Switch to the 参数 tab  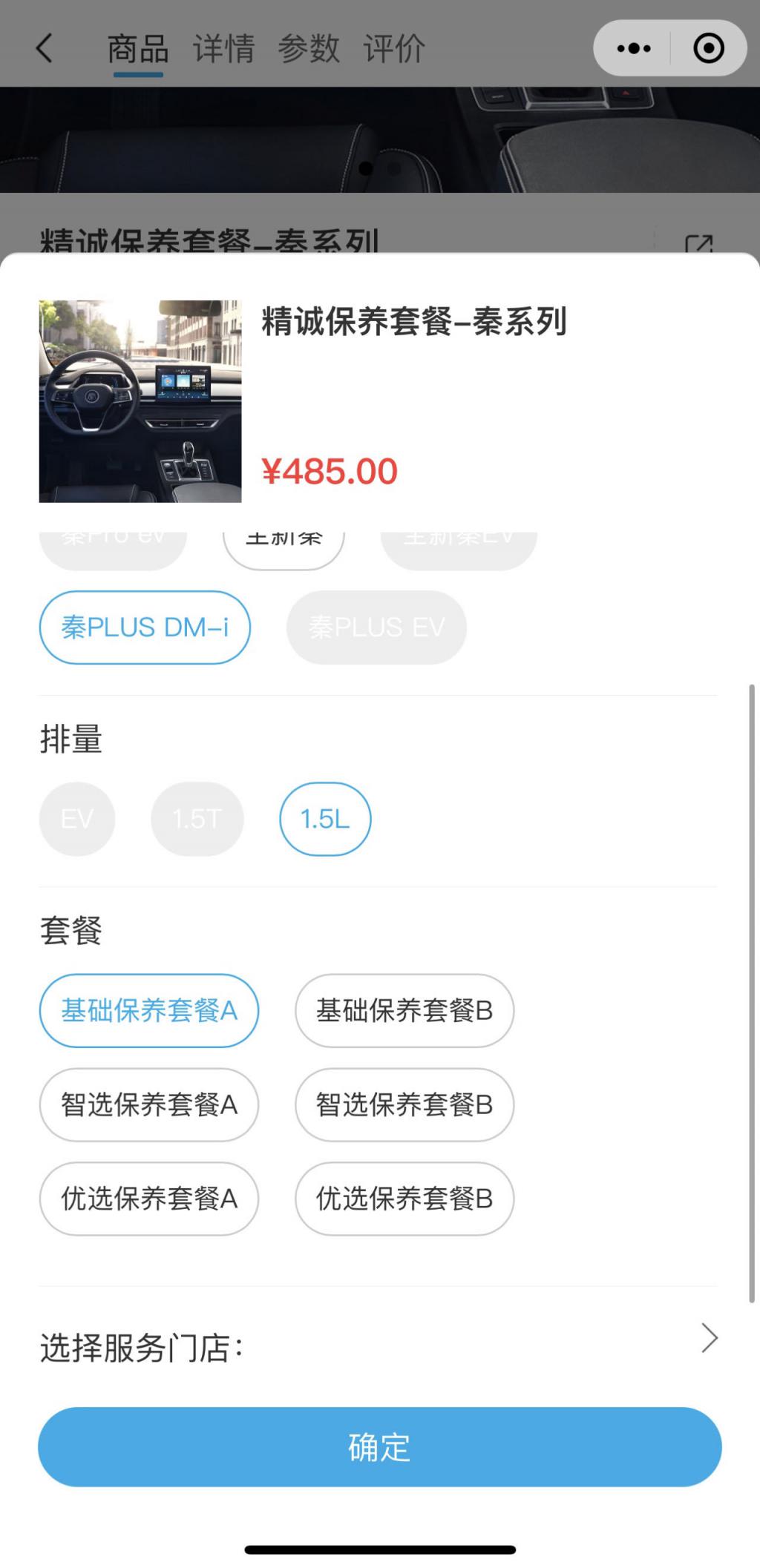(x=309, y=49)
